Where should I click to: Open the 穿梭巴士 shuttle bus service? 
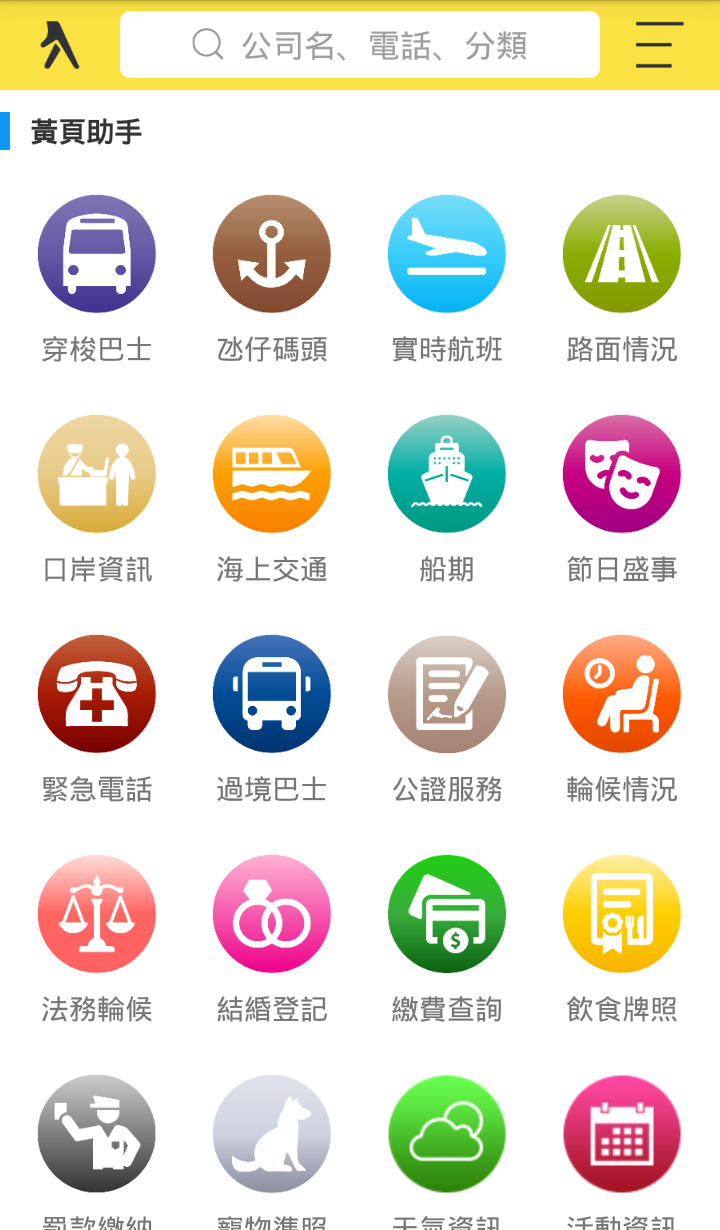(96, 253)
